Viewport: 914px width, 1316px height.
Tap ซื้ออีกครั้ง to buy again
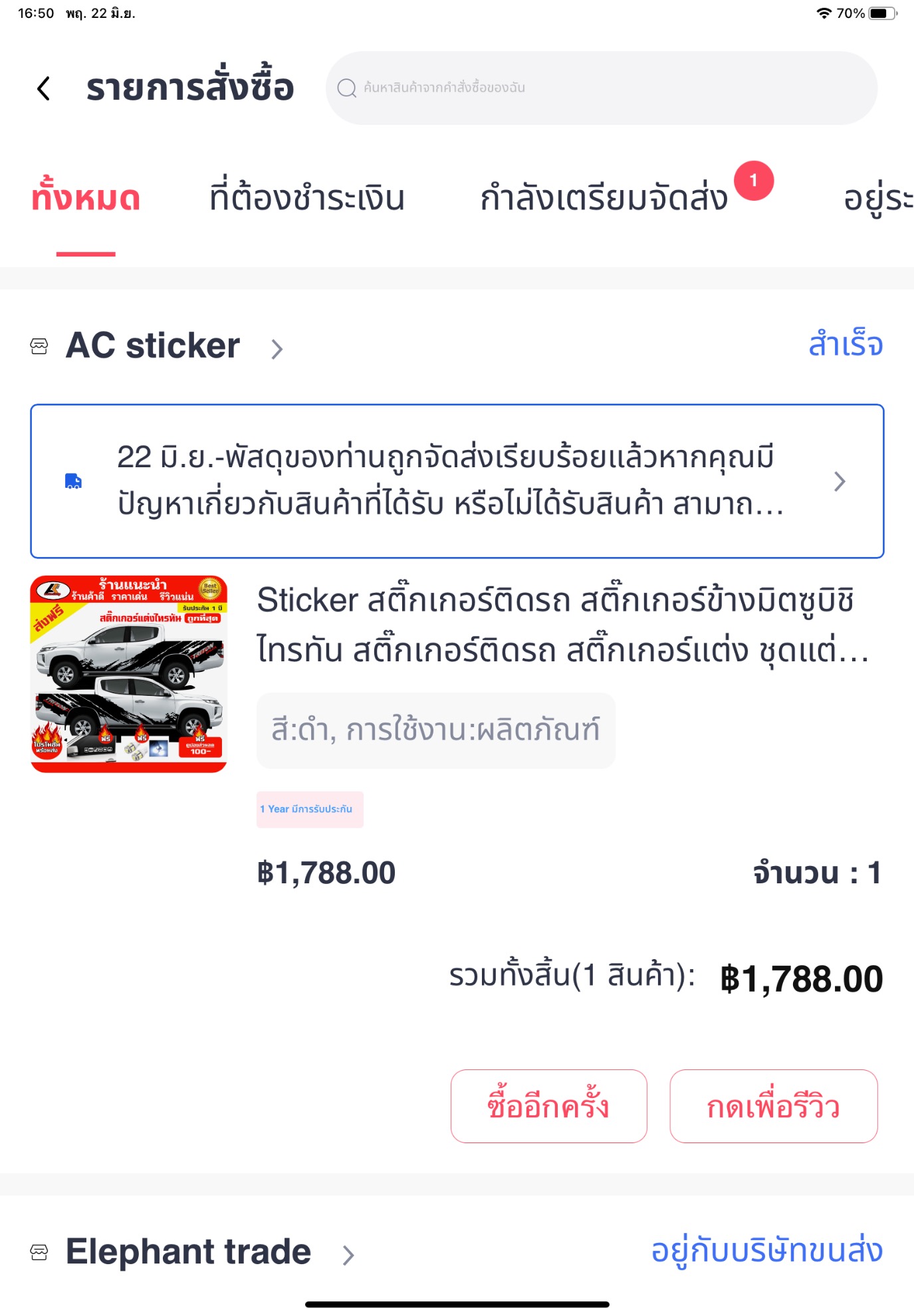(x=548, y=1107)
